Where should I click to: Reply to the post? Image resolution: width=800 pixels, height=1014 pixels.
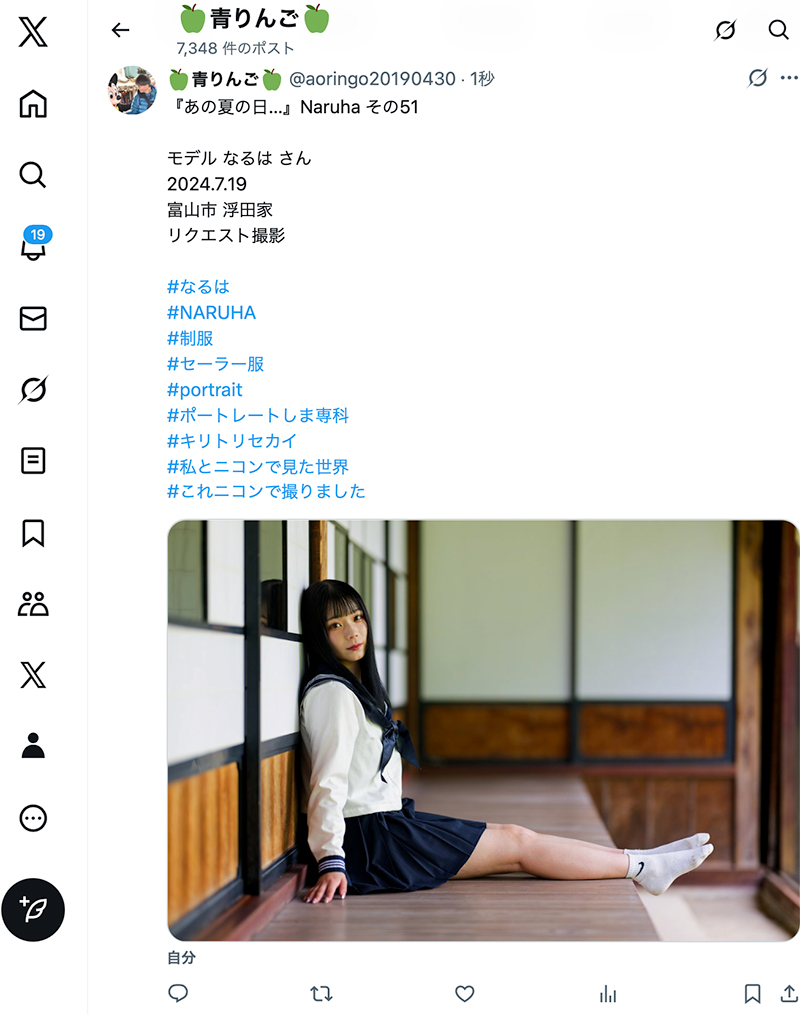tap(178, 993)
